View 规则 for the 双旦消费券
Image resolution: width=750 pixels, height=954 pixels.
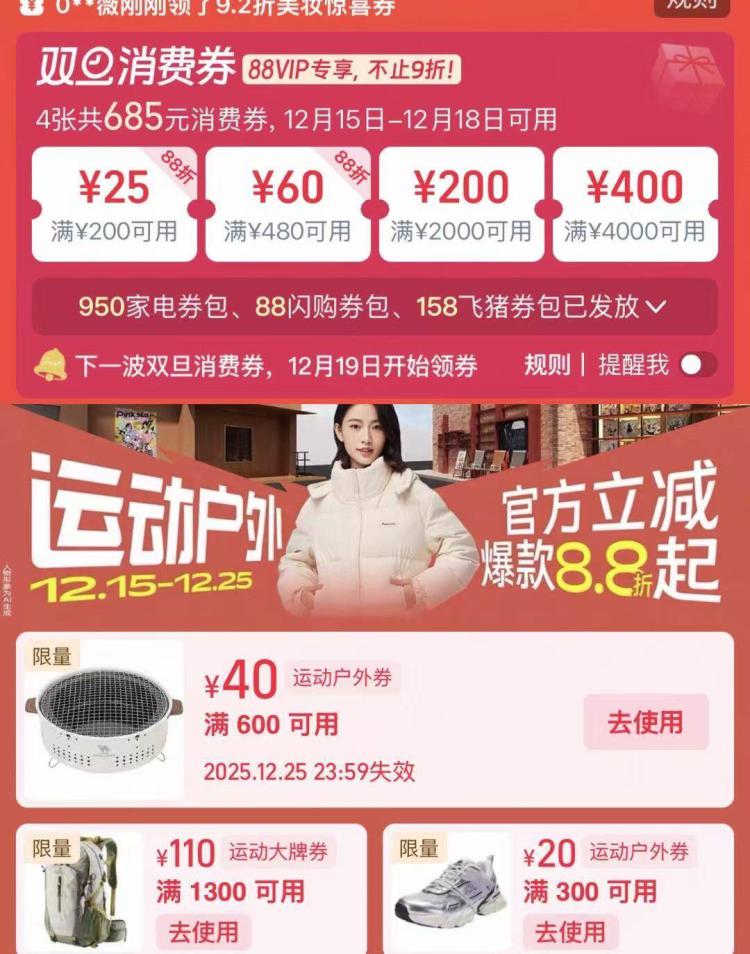(547, 365)
